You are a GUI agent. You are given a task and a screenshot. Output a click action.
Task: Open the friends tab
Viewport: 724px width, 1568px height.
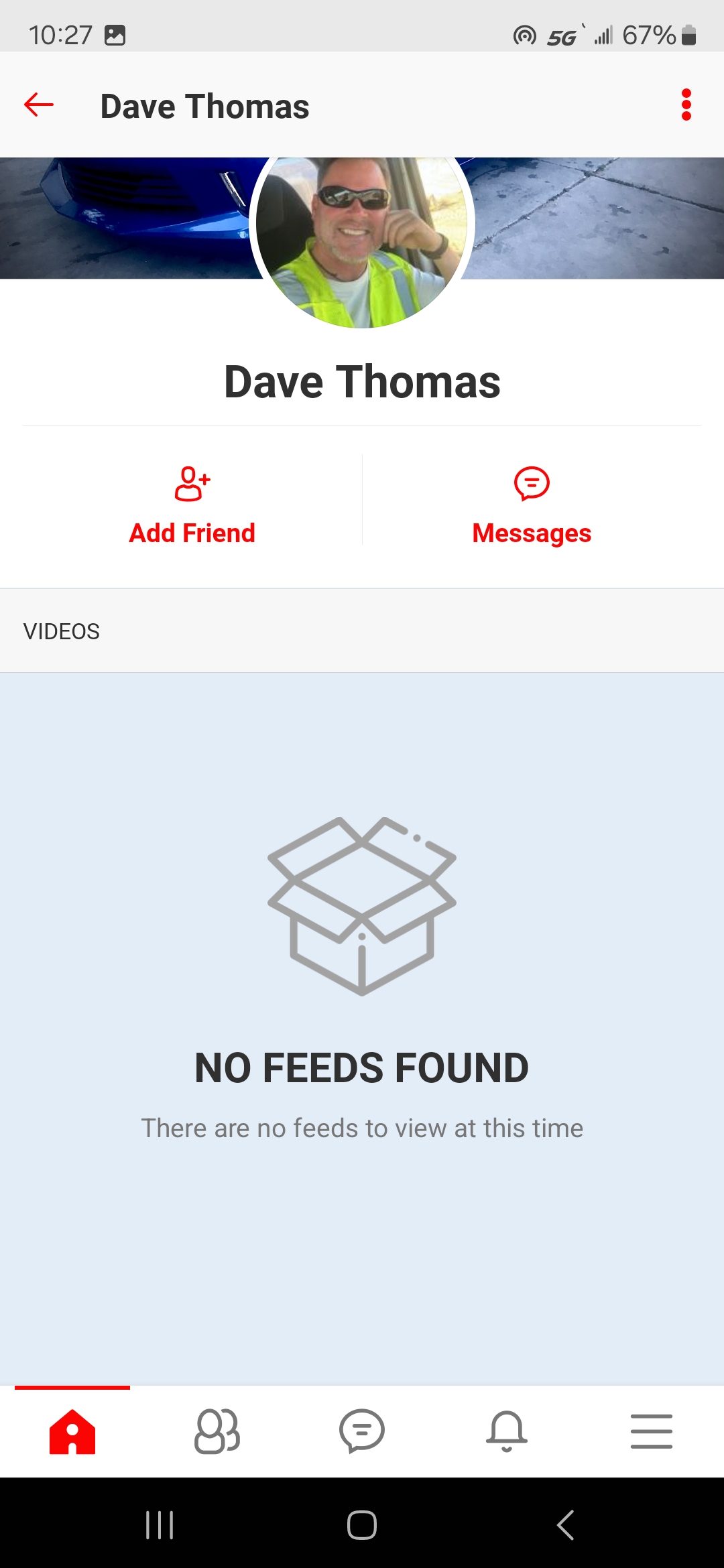(x=217, y=1431)
